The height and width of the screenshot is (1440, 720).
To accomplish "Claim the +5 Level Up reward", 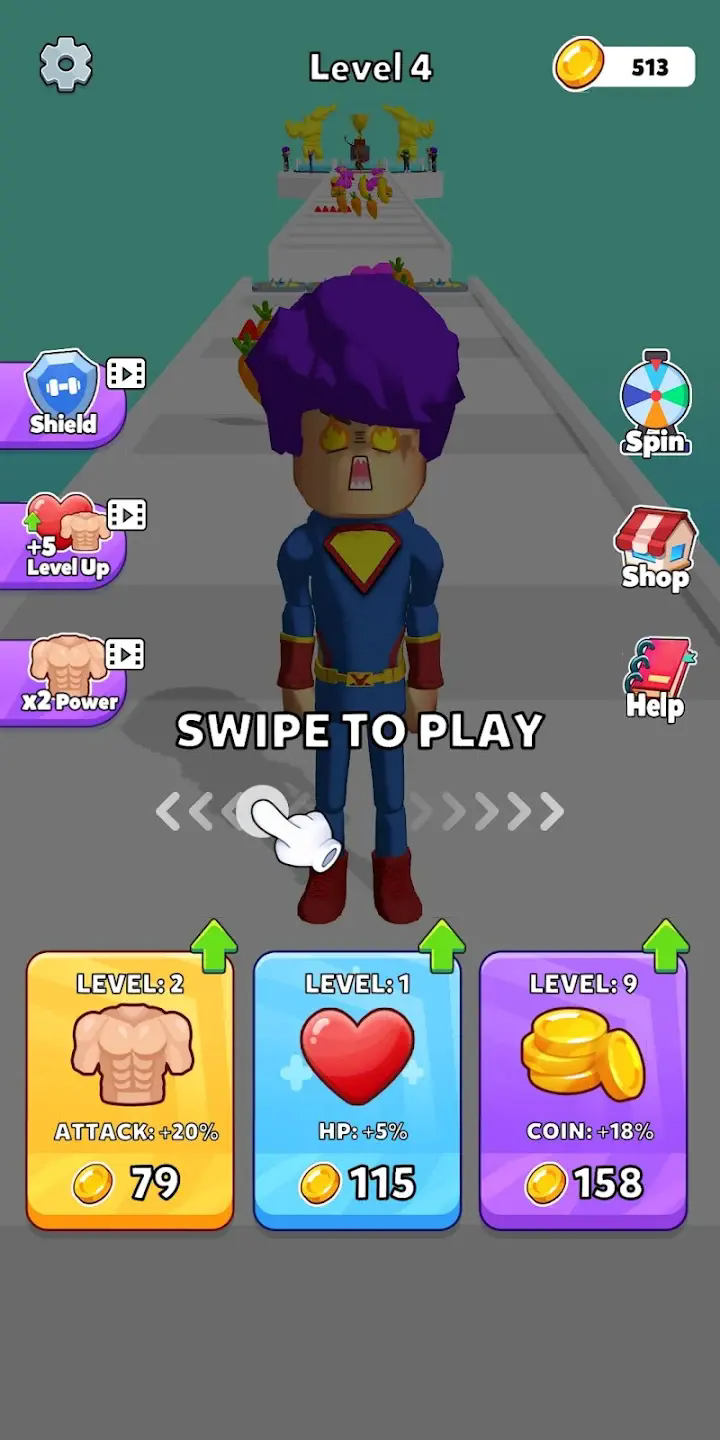I will click(x=65, y=540).
